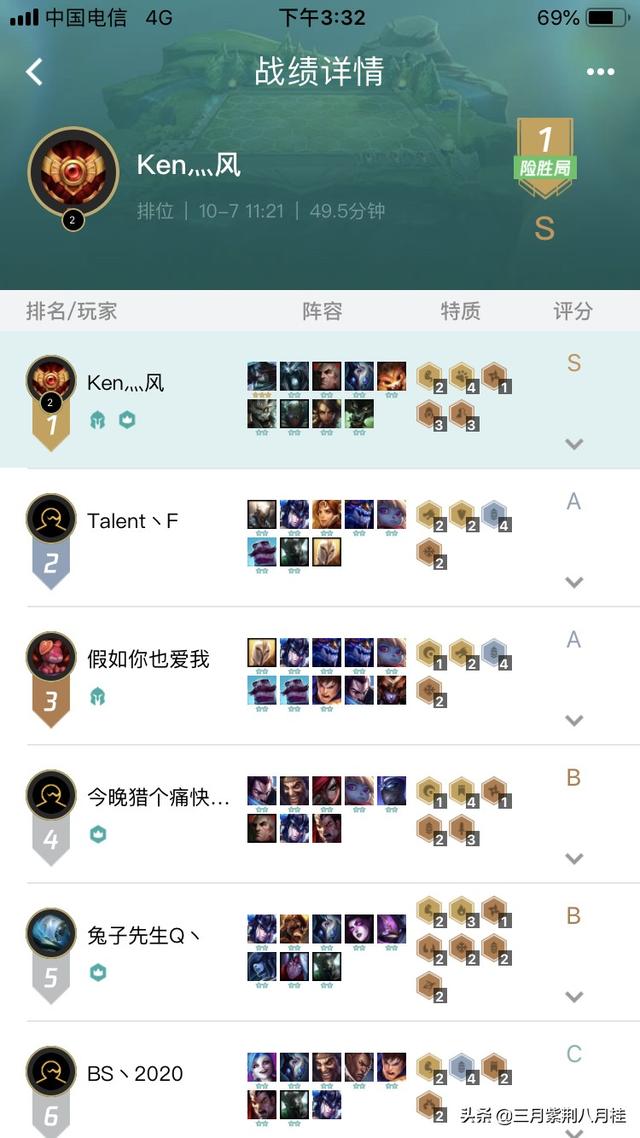Expand the Talent丶F match row
The image size is (640, 1138).
(574, 582)
